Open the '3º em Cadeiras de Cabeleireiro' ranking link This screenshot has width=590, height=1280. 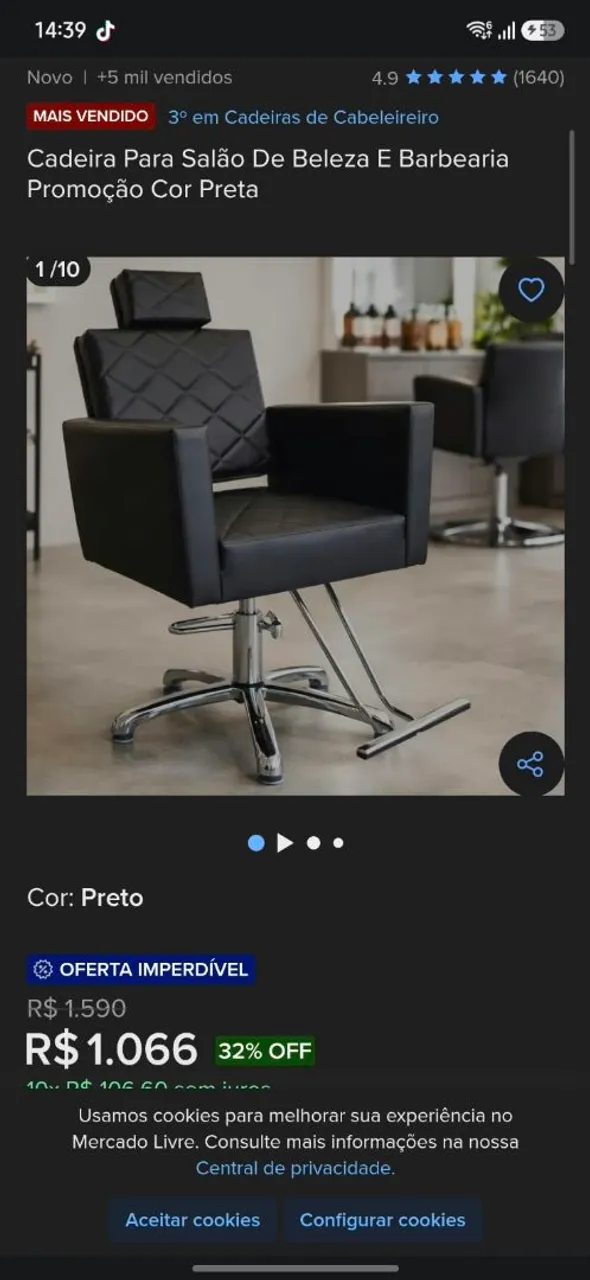pyautogui.click(x=303, y=117)
